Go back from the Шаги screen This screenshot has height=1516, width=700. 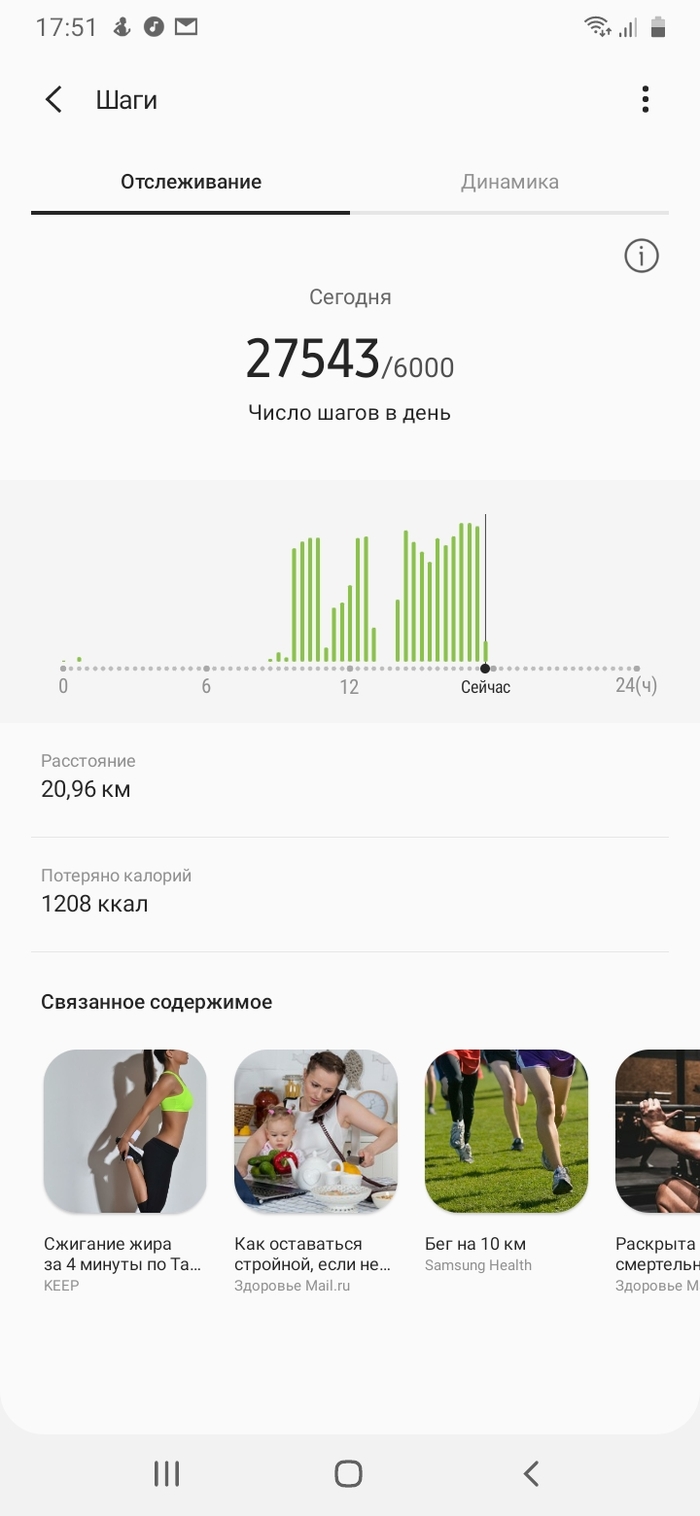pos(54,100)
